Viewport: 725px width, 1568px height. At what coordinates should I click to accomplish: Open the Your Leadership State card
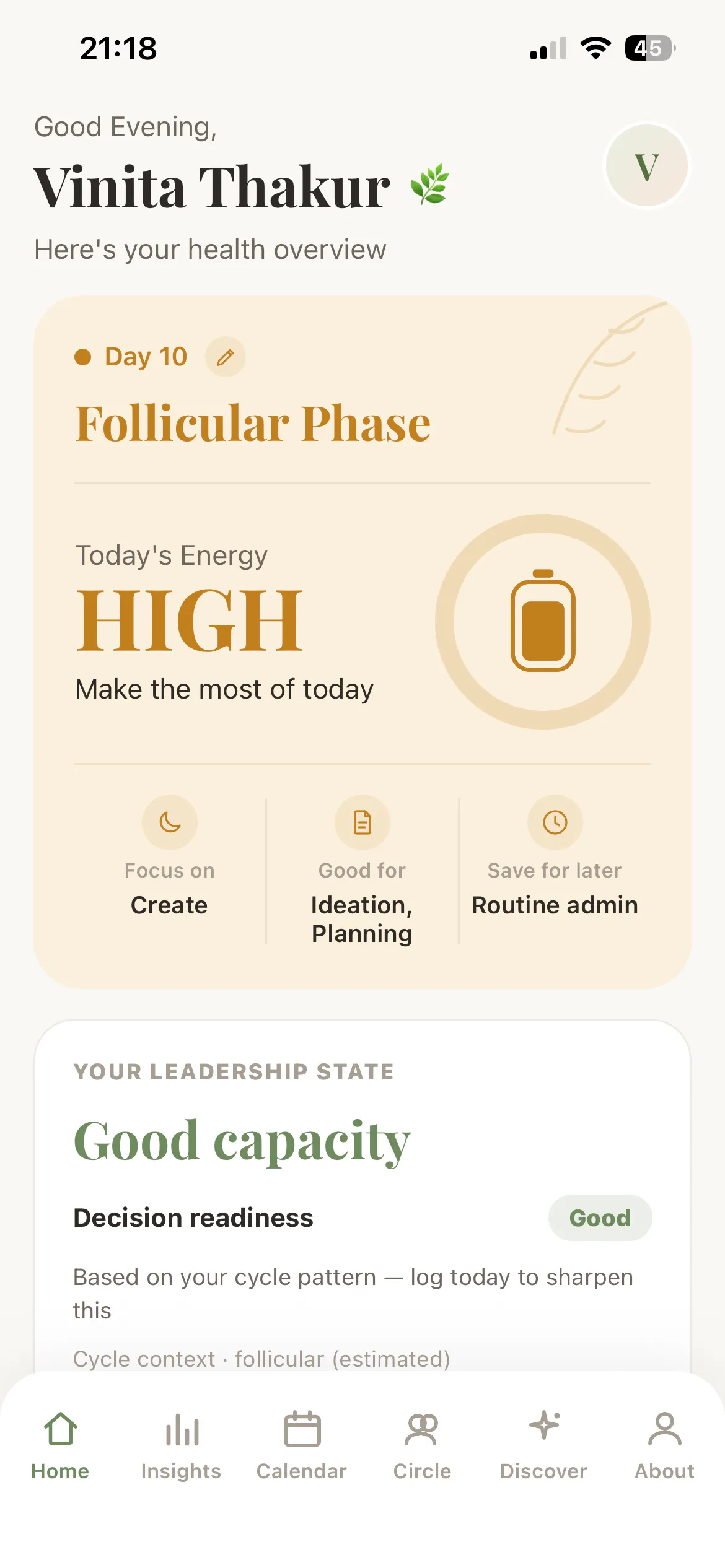tap(362, 1195)
